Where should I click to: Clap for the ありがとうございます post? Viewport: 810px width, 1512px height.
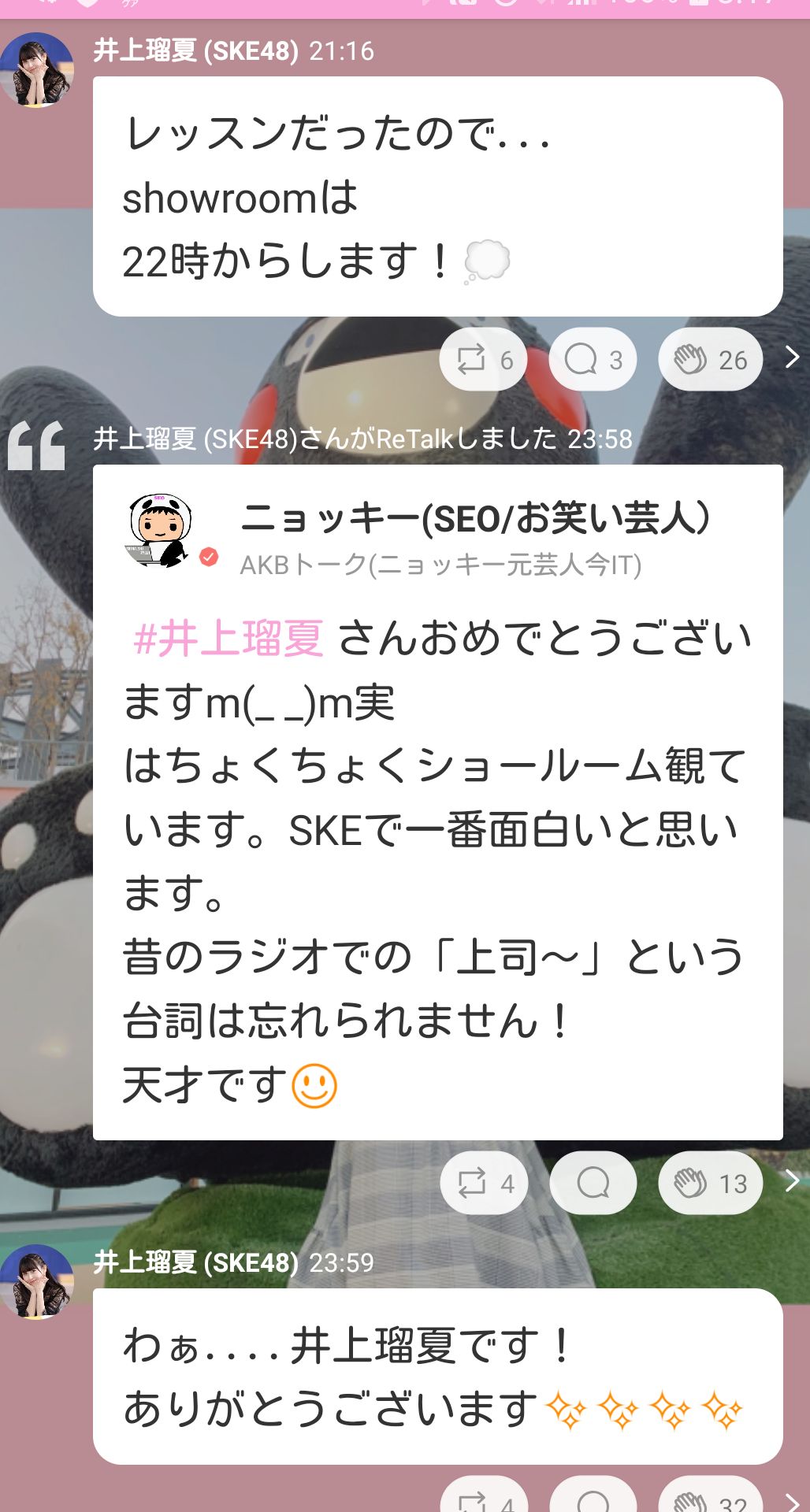710,1498
